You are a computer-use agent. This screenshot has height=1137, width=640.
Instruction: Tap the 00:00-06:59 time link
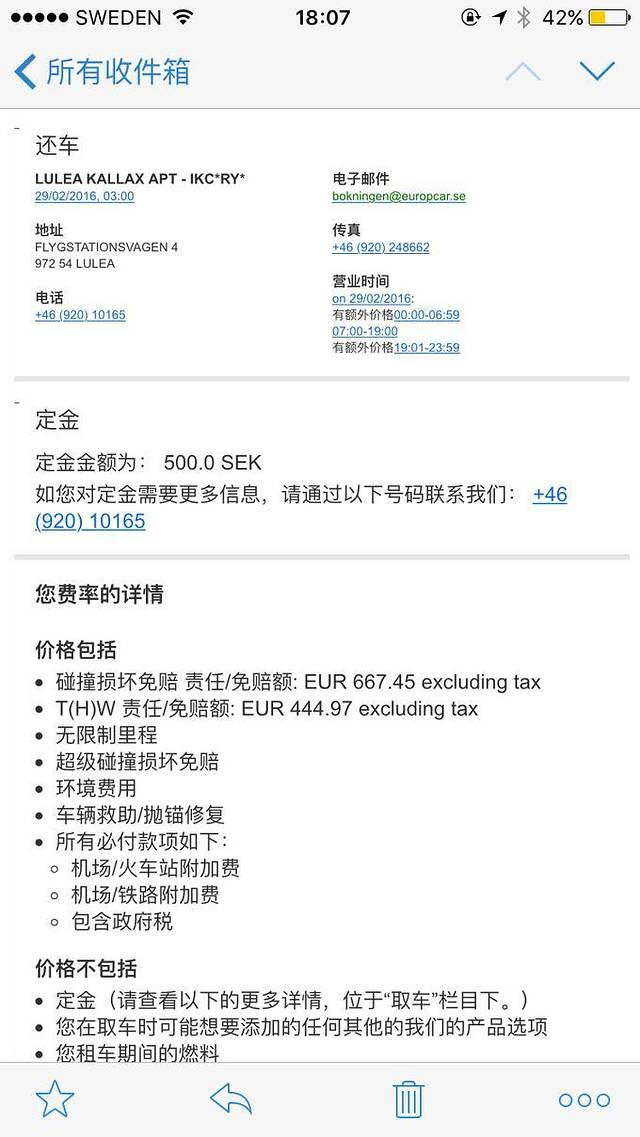click(427, 314)
